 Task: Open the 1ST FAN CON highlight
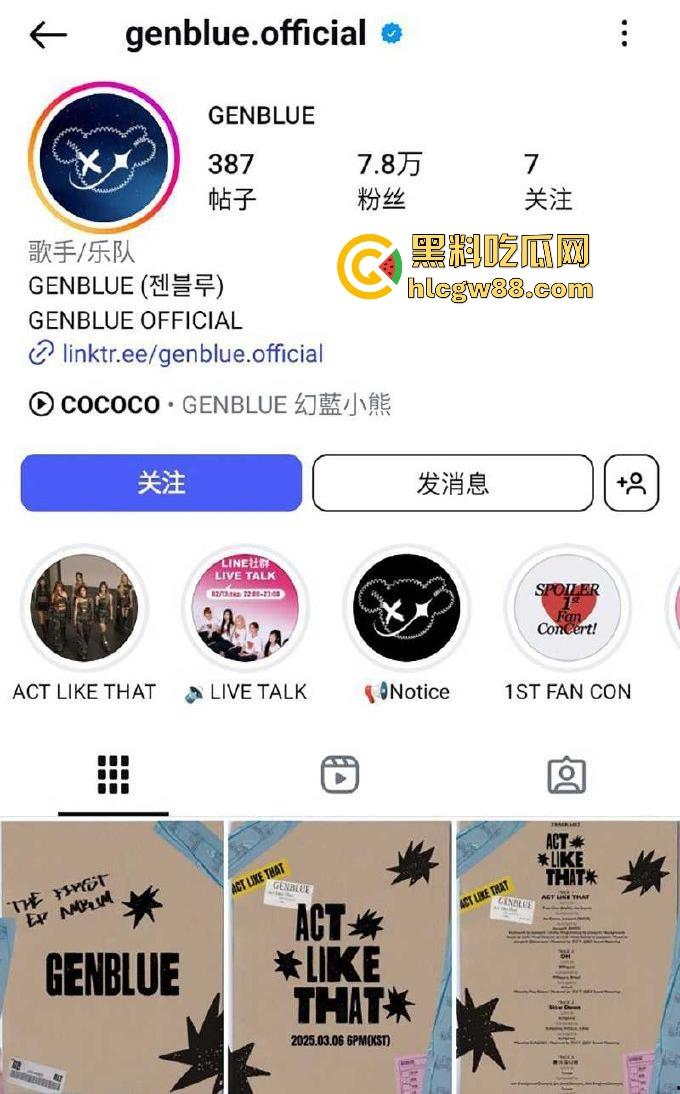[567, 608]
